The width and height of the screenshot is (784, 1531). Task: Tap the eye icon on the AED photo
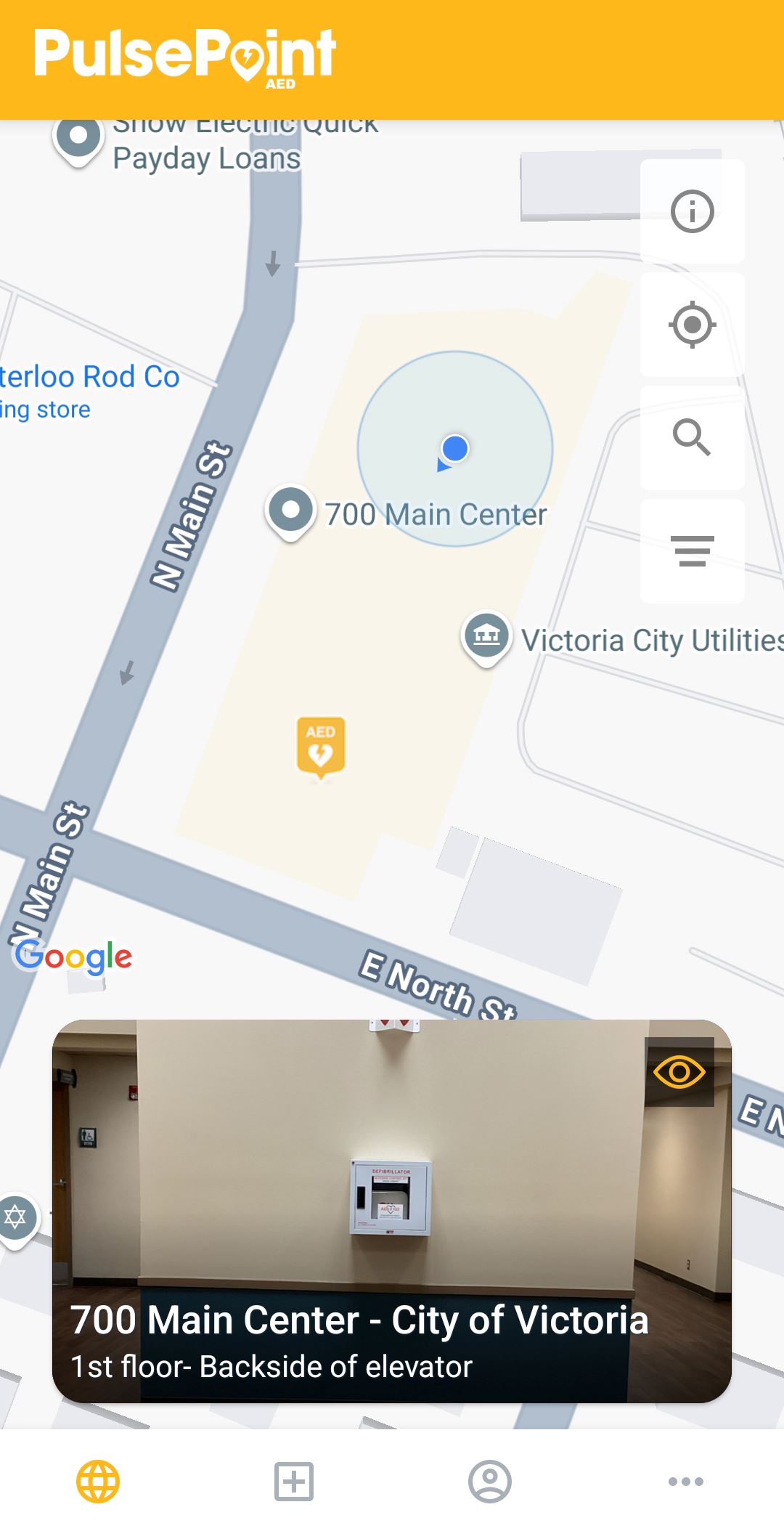679,1072
